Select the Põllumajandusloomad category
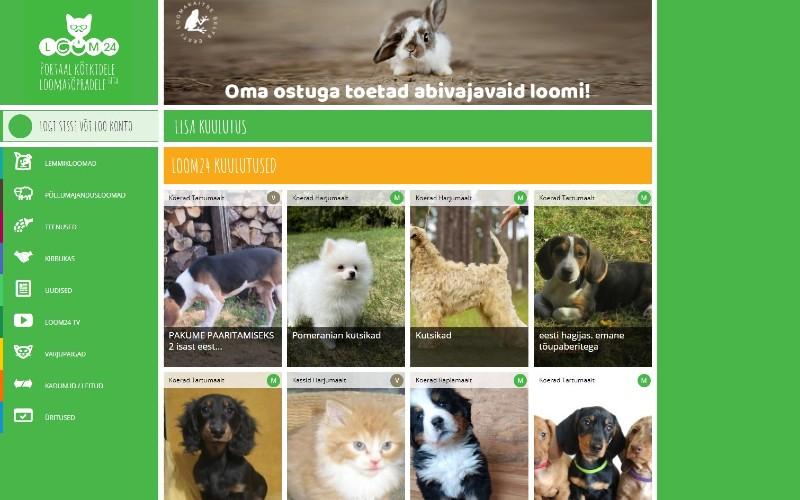 pyautogui.click(x=85, y=195)
